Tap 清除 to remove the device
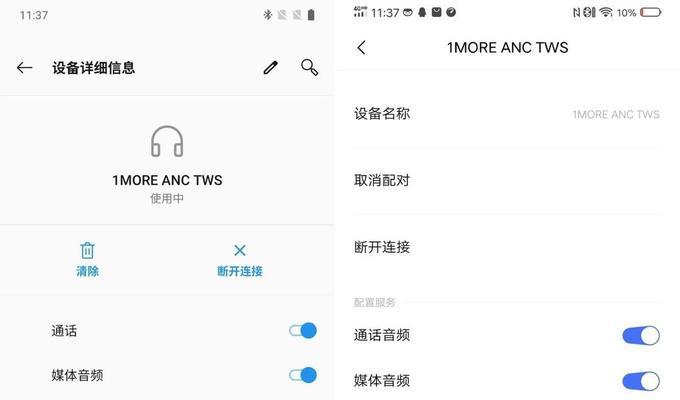Image resolution: width=680 pixels, height=400 pixels. click(x=88, y=259)
